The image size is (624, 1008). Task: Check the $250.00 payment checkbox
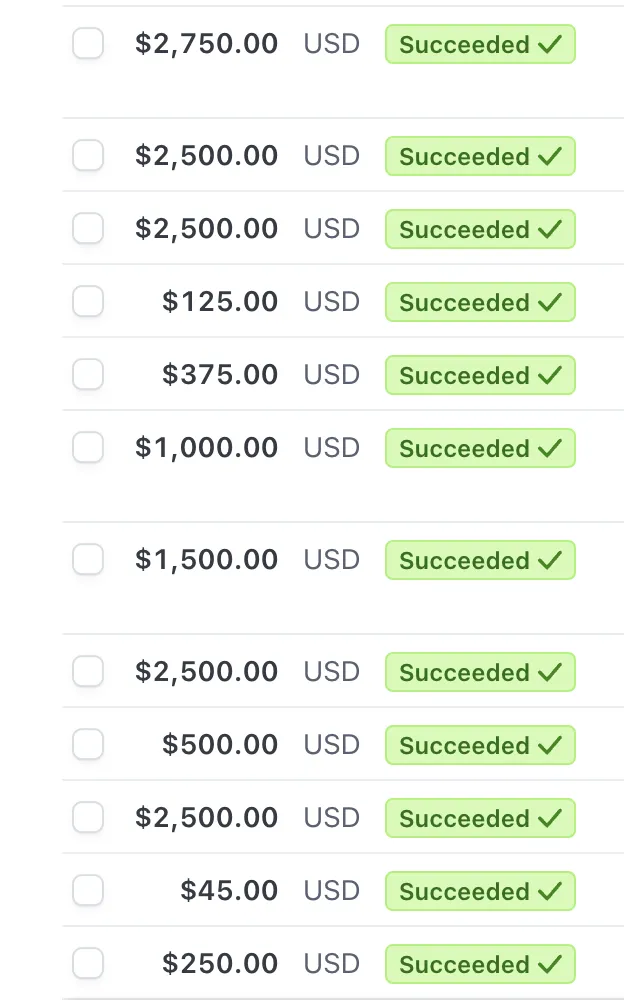click(88, 964)
